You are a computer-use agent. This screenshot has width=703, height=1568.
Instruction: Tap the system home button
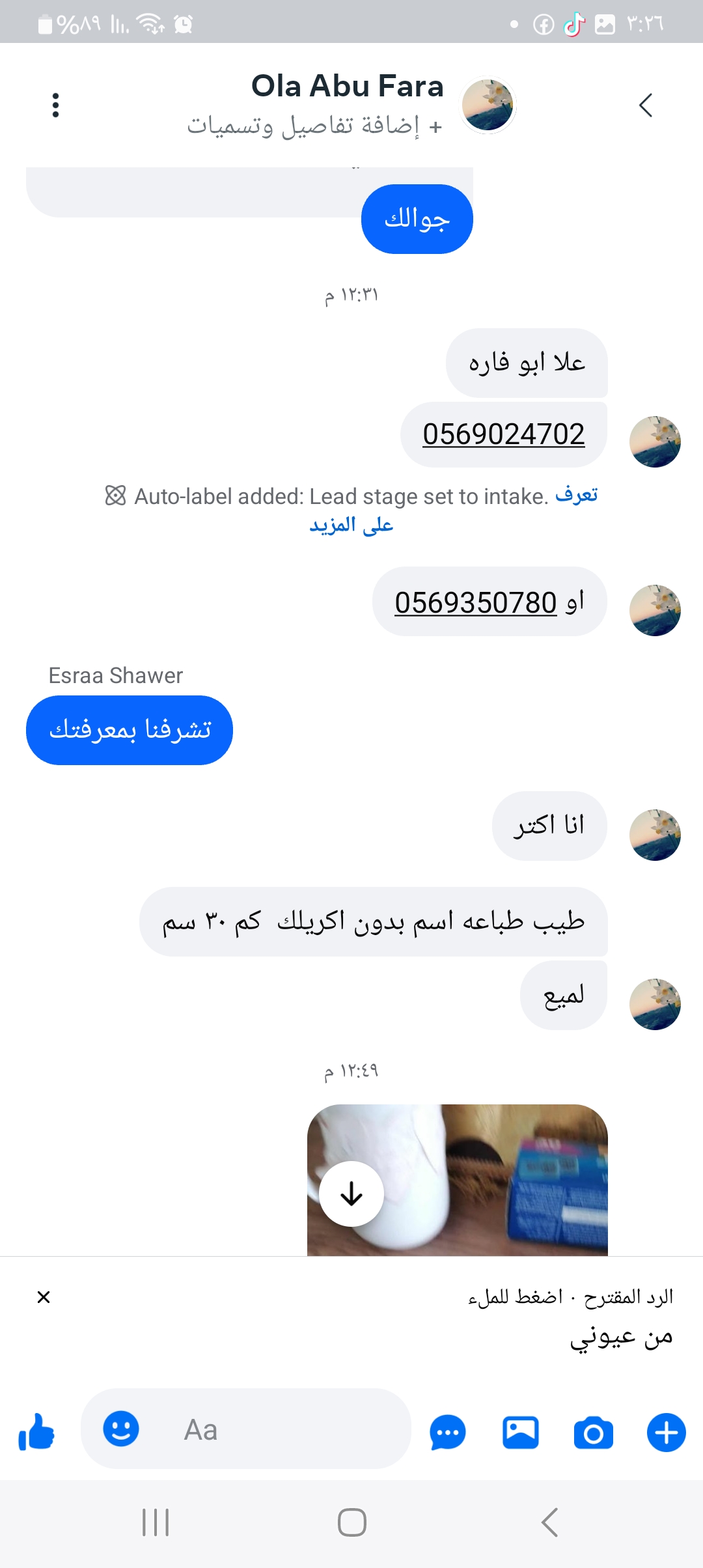click(351, 1522)
